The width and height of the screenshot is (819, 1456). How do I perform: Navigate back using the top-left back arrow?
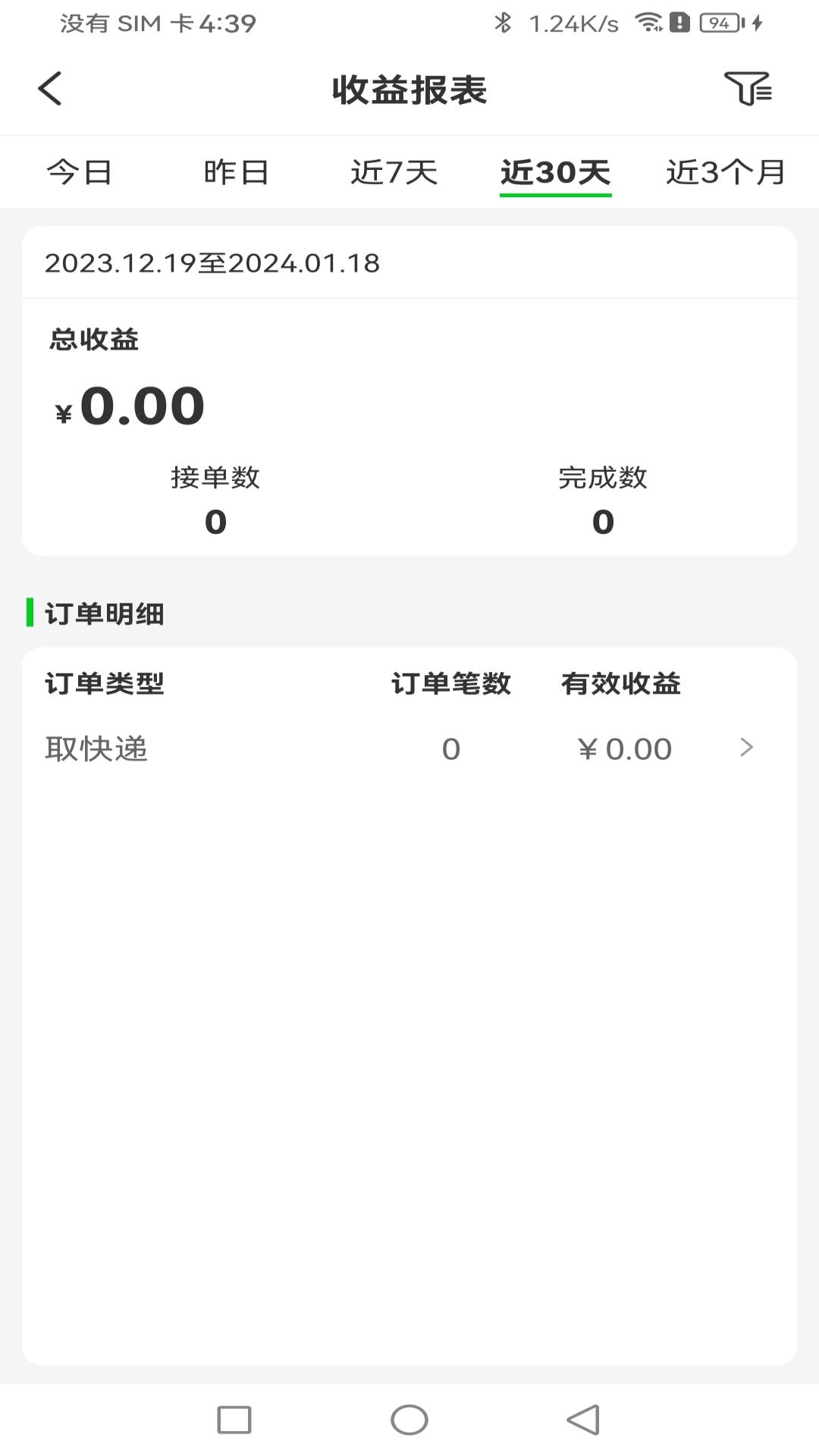(x=50, y=89)
